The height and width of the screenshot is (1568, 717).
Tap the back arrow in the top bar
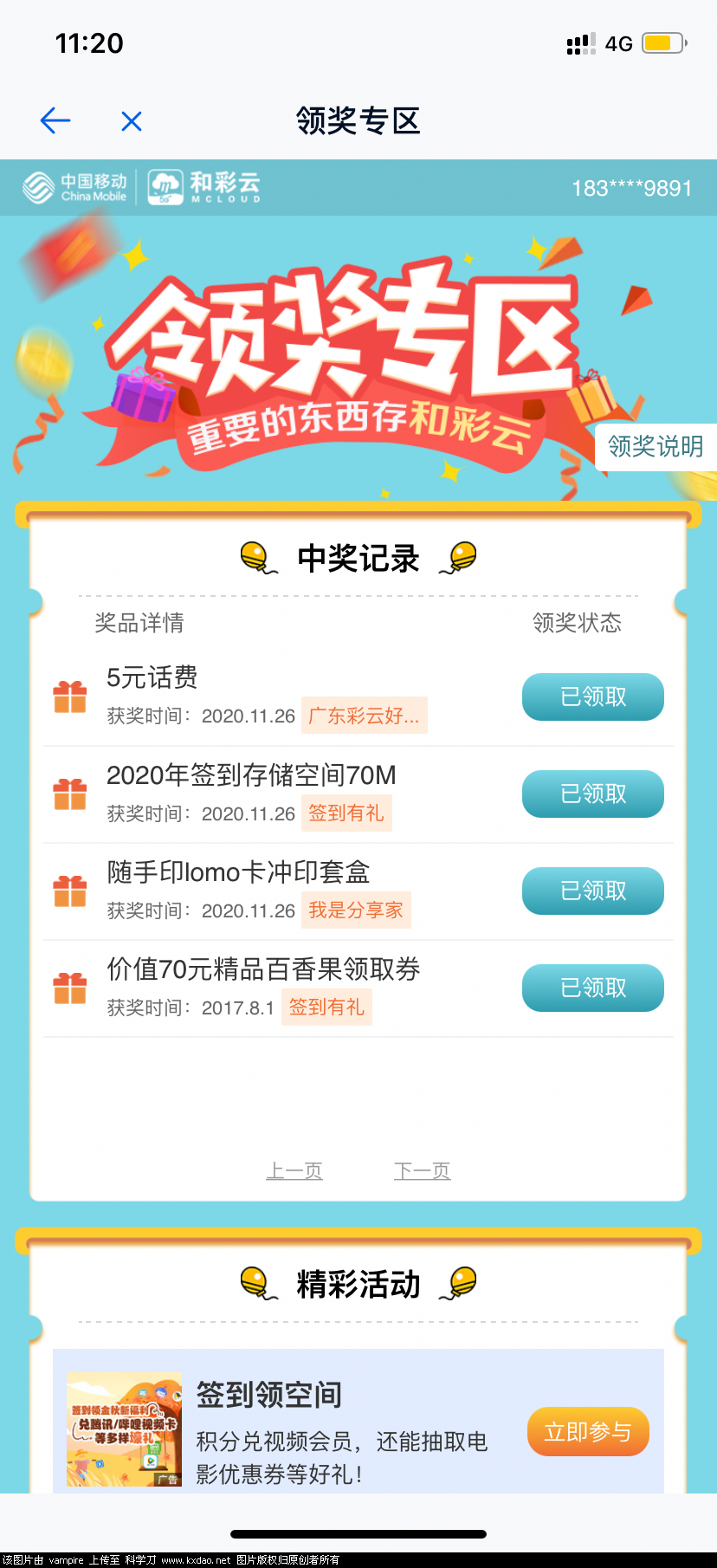click(x=55, y=121)
